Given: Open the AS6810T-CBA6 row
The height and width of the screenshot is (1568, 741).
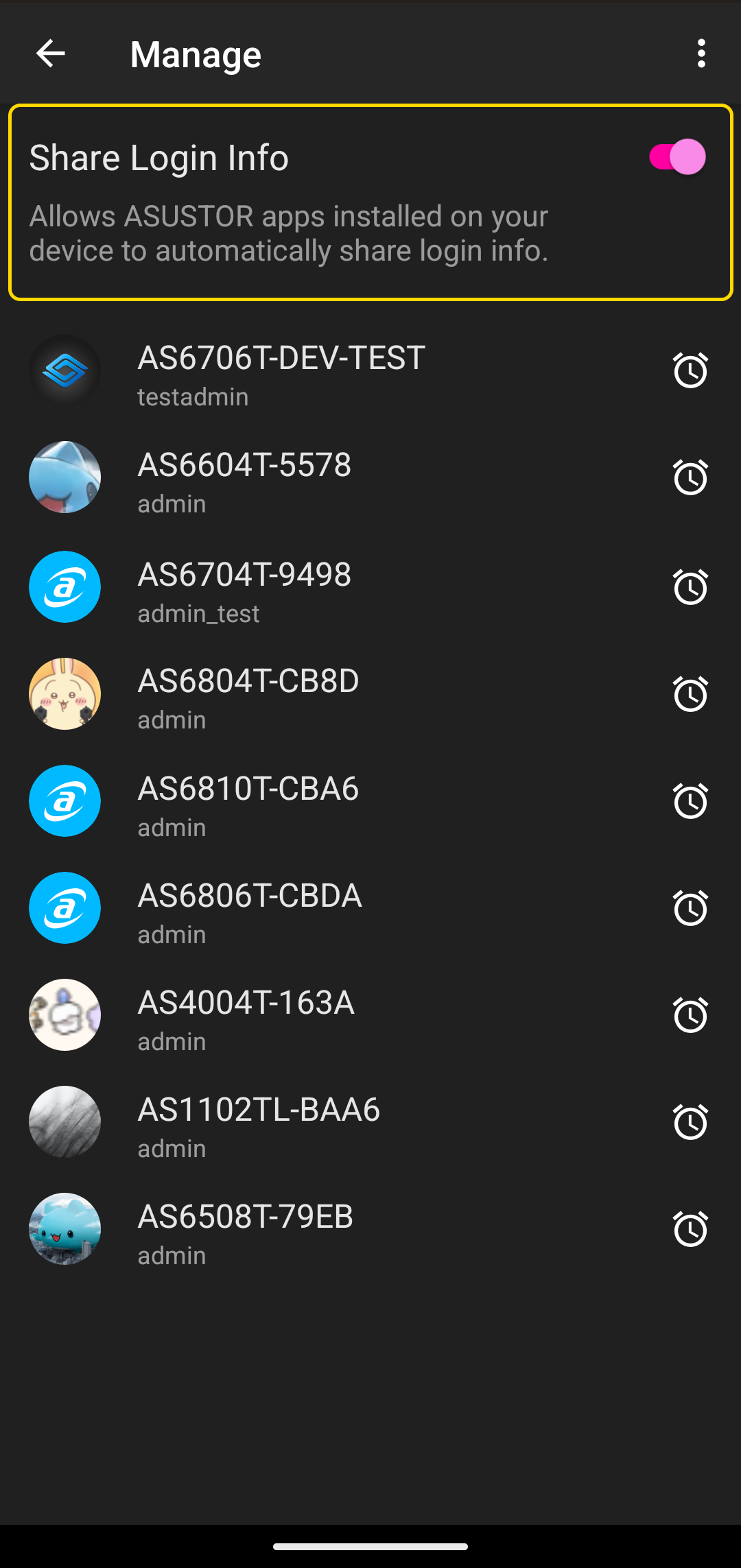Looking at the screenshot, I should click(370, 801).
